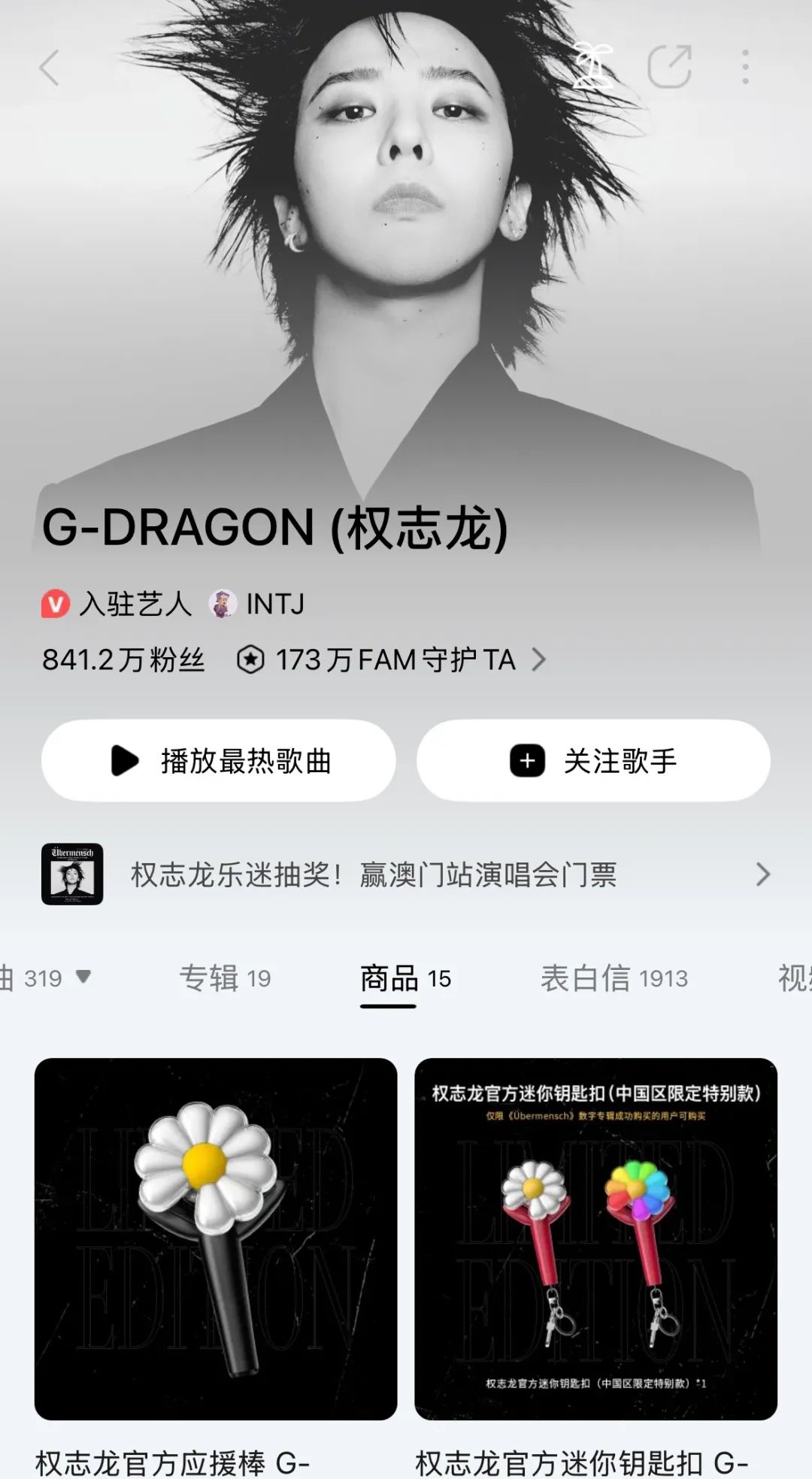Open the palm tree icon

pyautogui.click(x=593, y=67)
